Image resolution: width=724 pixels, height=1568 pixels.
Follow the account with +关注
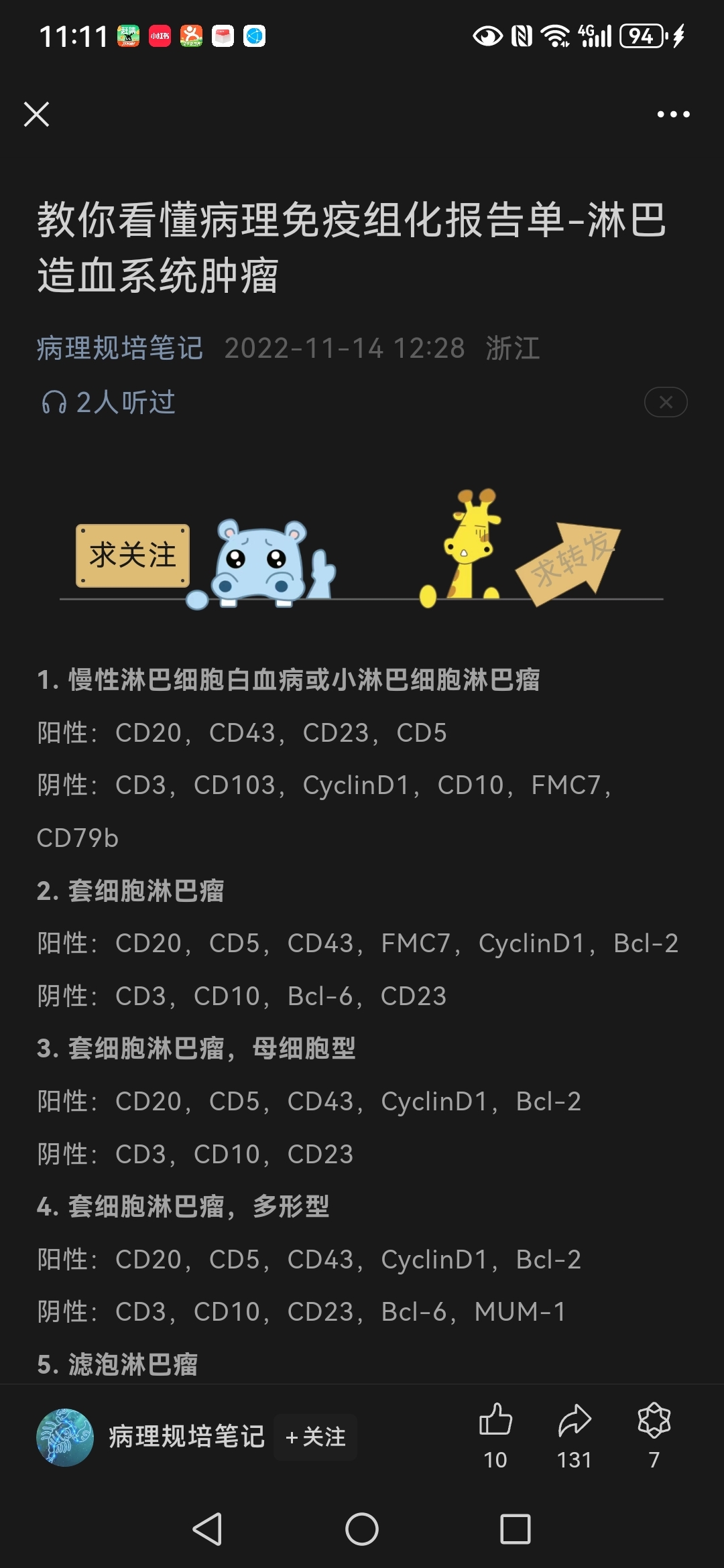(x=316, y=1437)
